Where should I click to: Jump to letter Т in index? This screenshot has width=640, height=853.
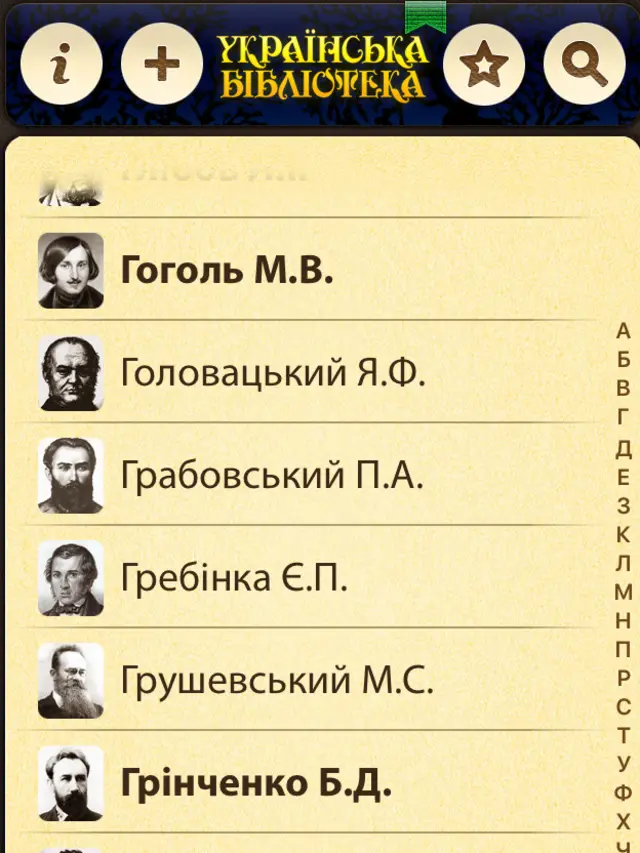(623, 736)
